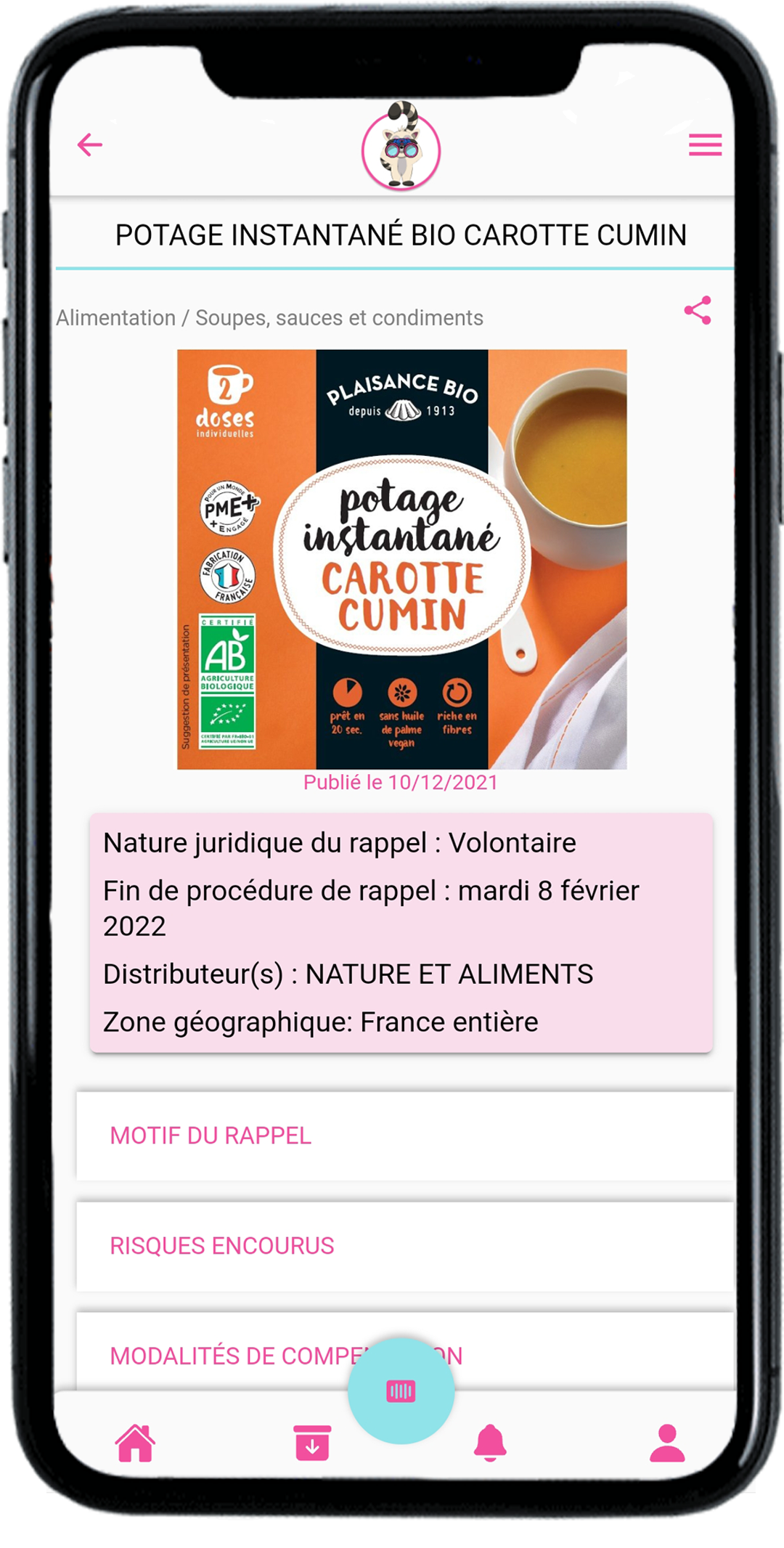This screenshot has width=784, height=1548.
Task: Open the notifications bell tab
Action: click(490, 1443)
